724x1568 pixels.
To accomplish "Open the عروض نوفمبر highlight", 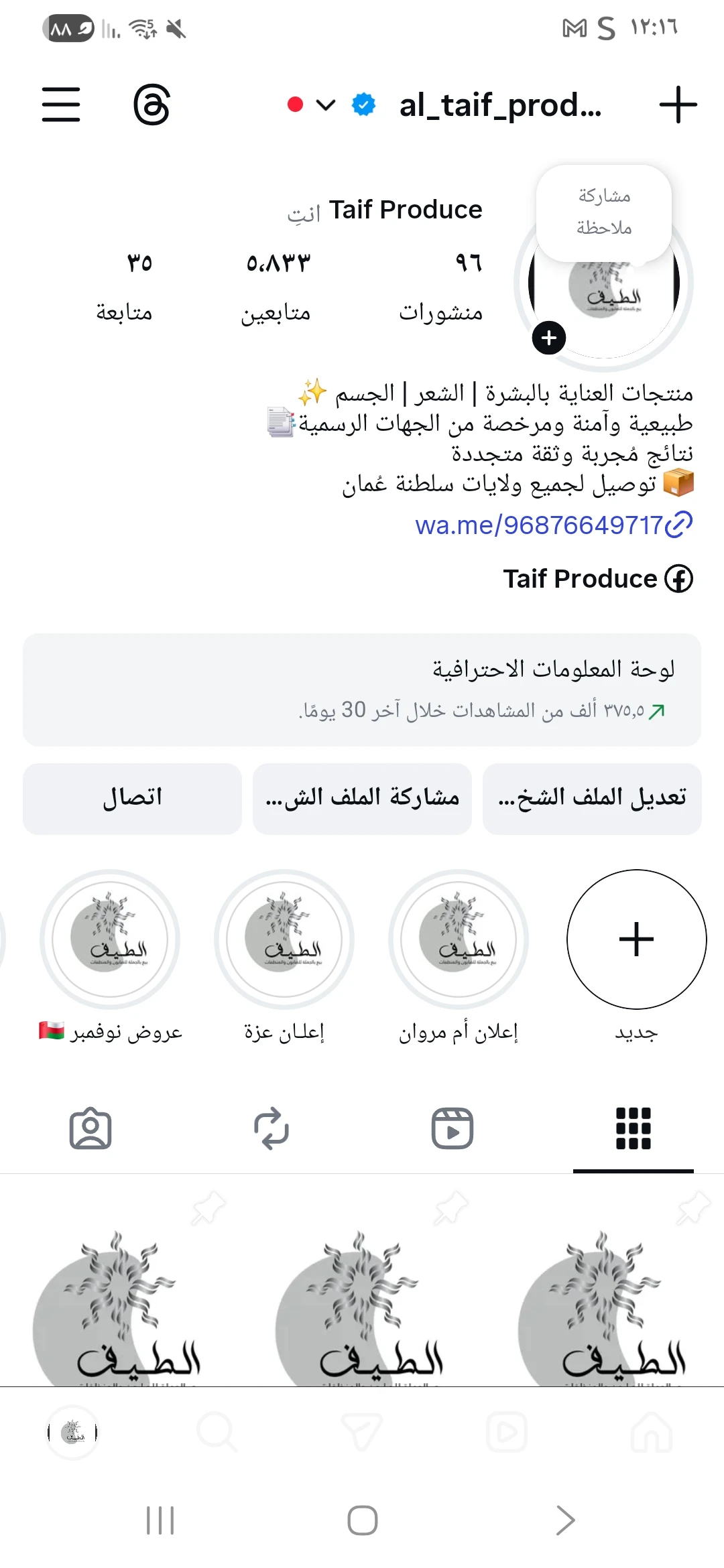I will click(110, 939).
